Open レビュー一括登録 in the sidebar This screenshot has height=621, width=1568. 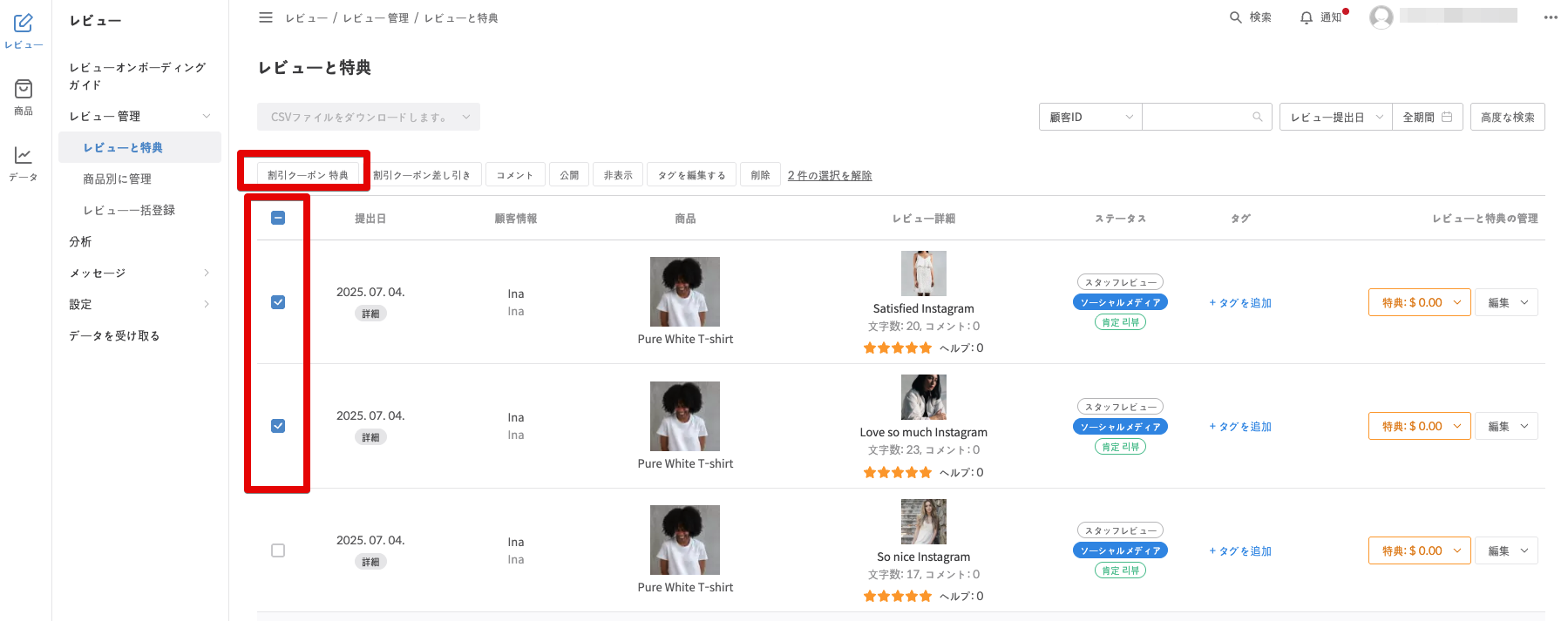[x=129, y=210]
